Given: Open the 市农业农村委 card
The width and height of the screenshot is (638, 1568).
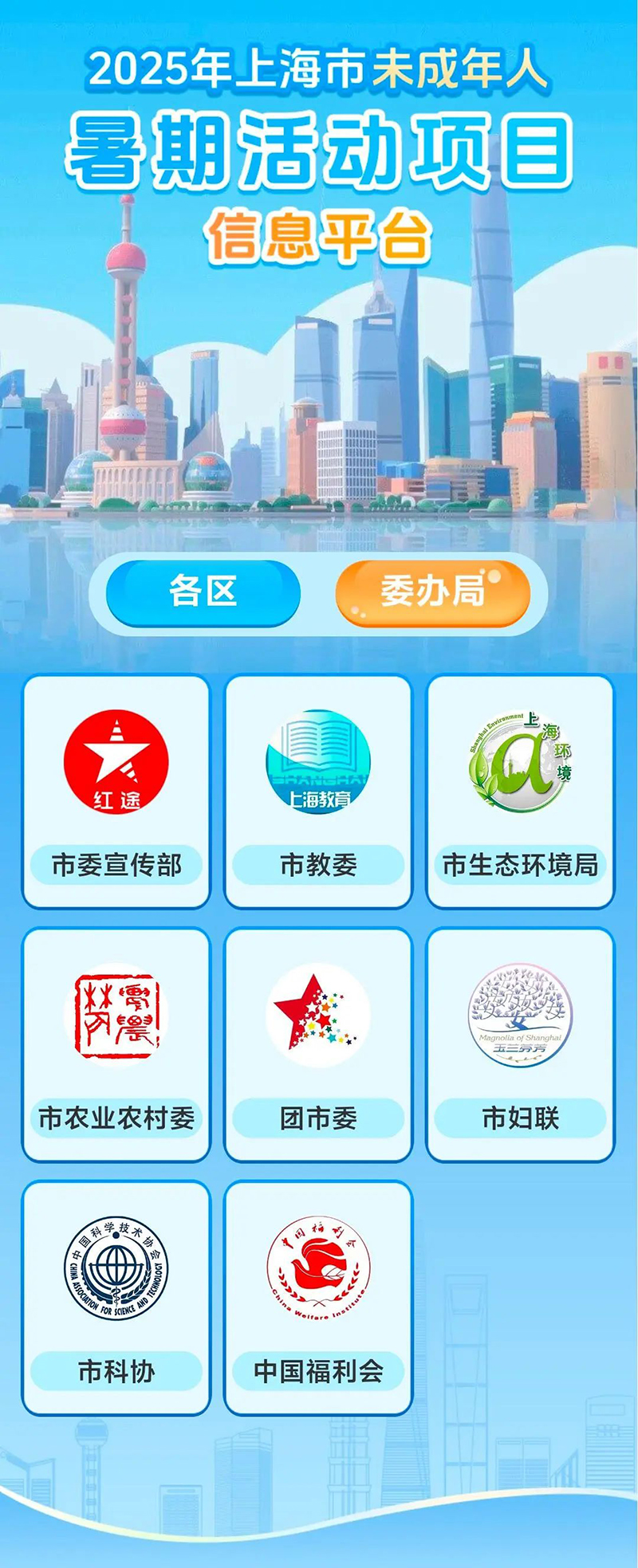Looking at the screenshot, I should click(116, 1044).
